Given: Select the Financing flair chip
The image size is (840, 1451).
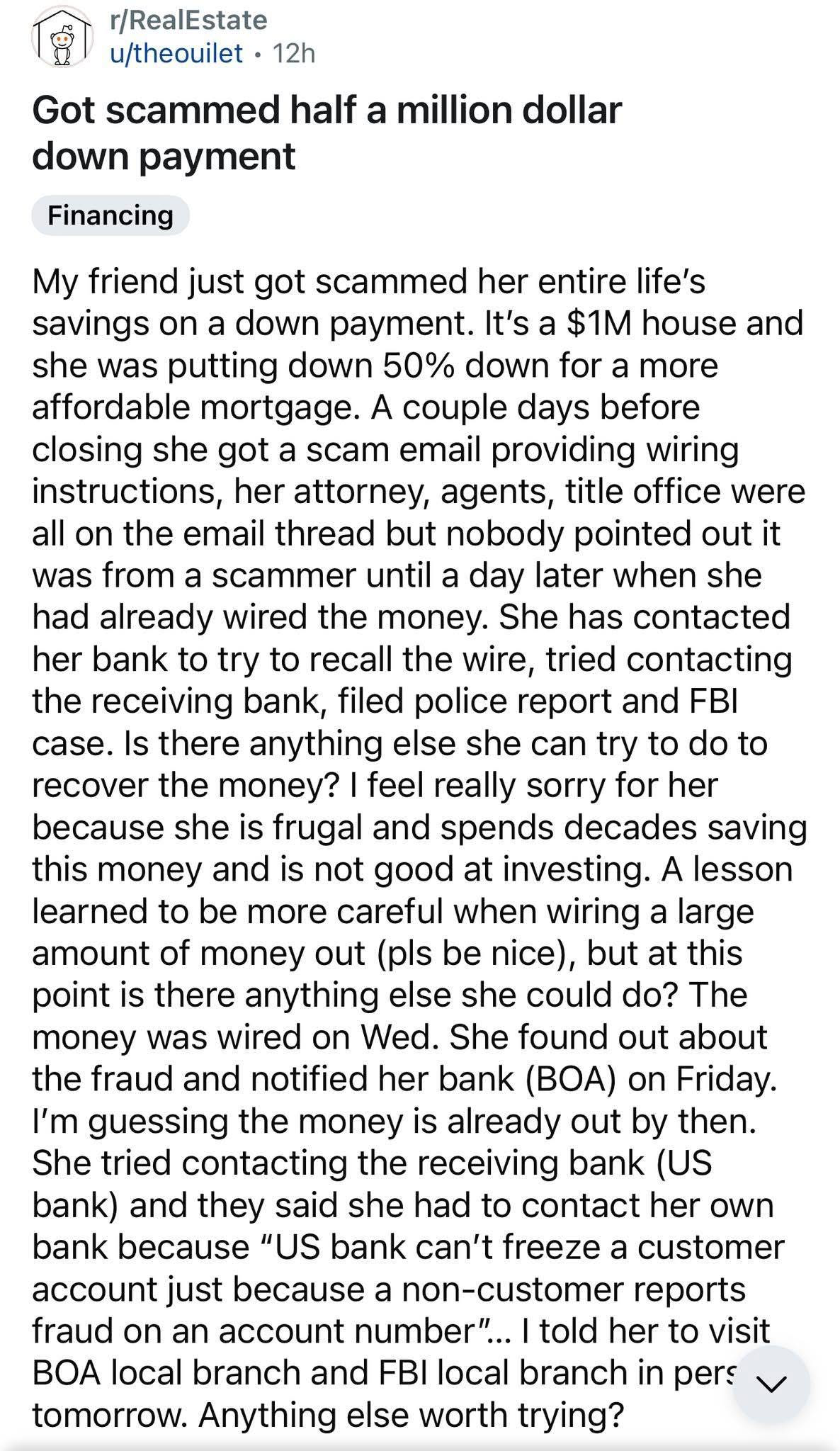Looking at the screenshot, I should [110, 215].
